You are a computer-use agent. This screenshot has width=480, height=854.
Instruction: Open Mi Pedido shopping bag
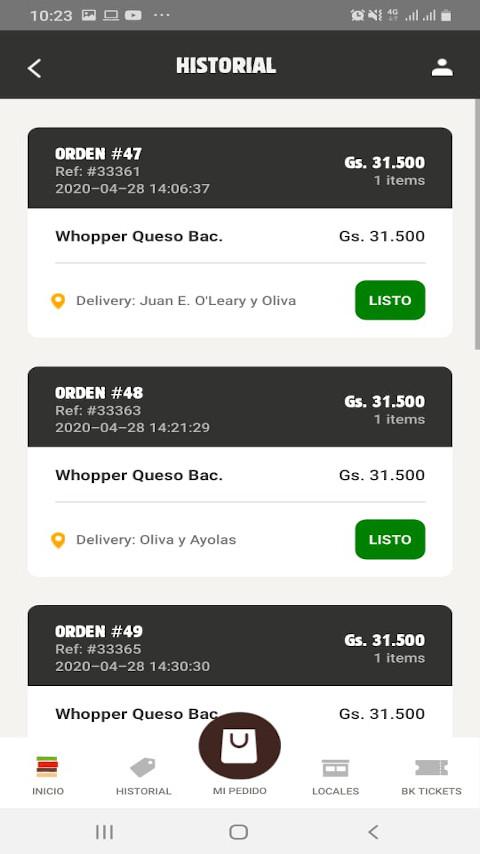[240, 746]
